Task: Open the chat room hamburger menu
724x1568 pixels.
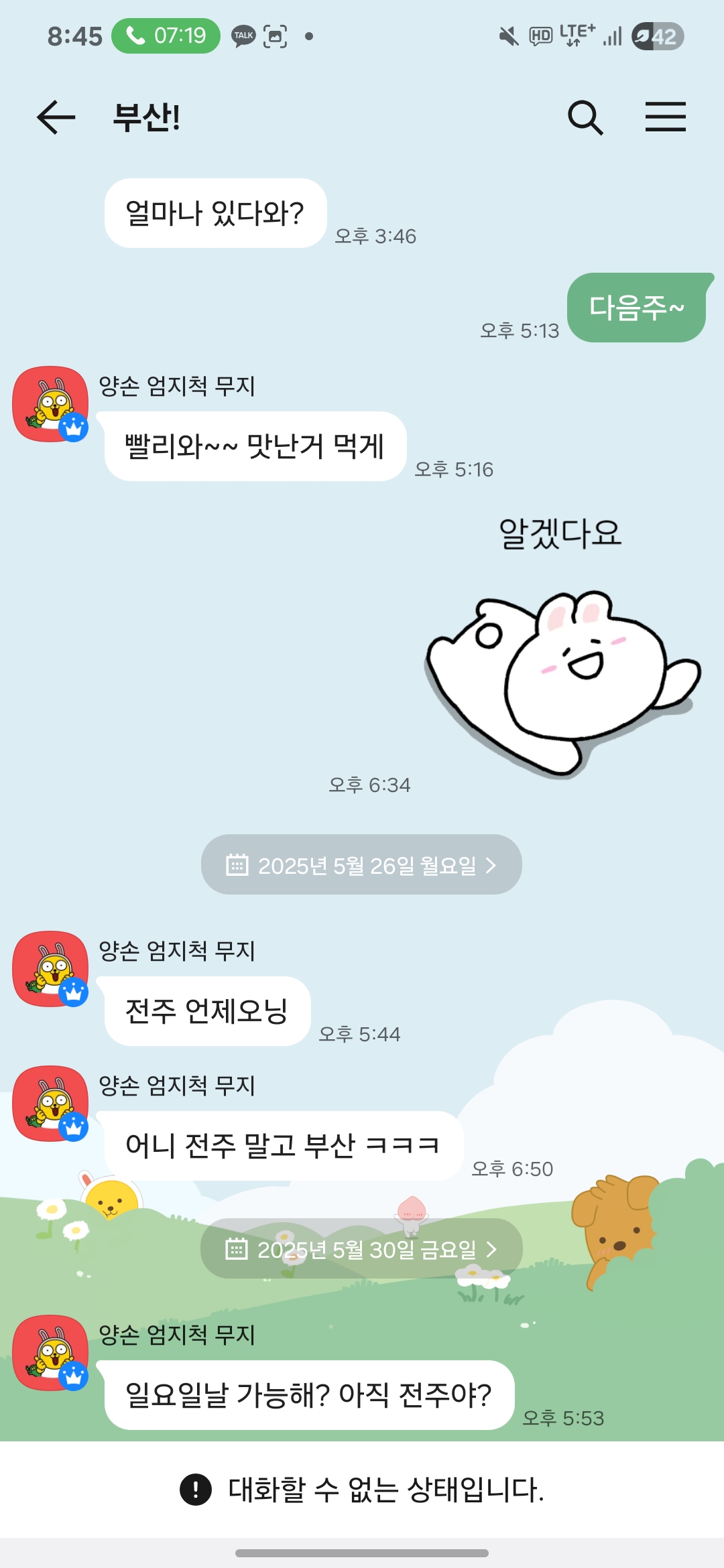Action: pos(665,117)
